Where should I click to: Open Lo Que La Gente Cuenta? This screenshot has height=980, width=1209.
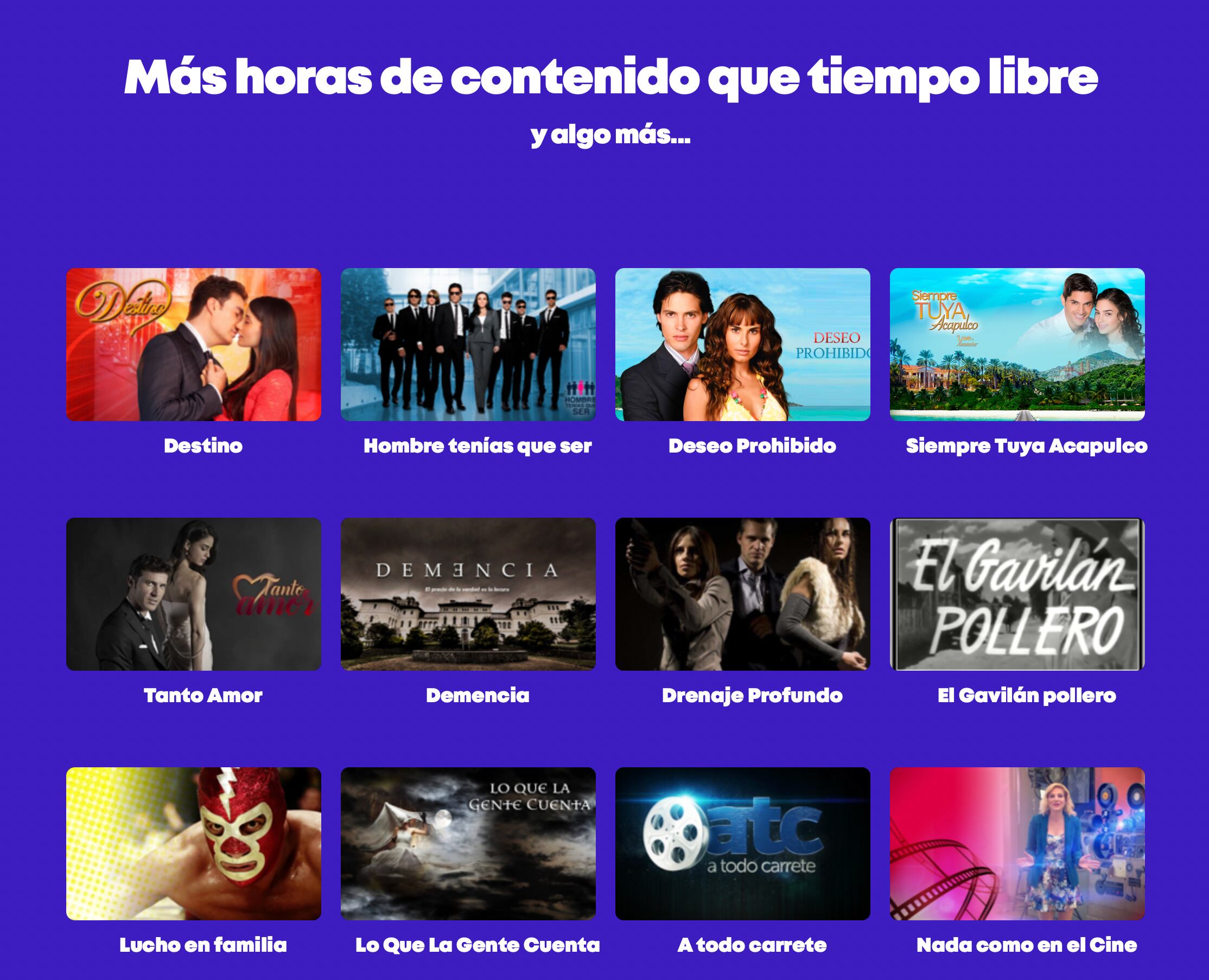468,843
